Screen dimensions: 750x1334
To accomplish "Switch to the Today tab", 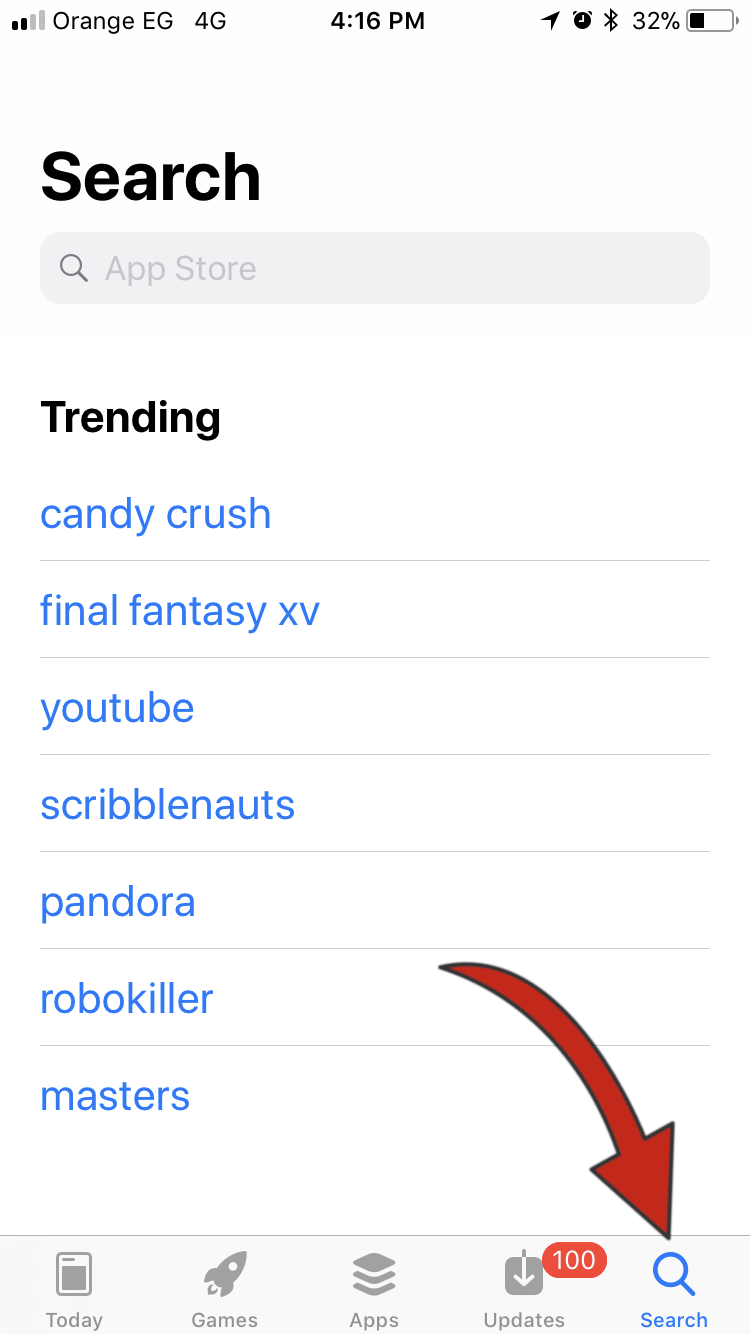I will pyautogui.click(x=74, y=1289).
